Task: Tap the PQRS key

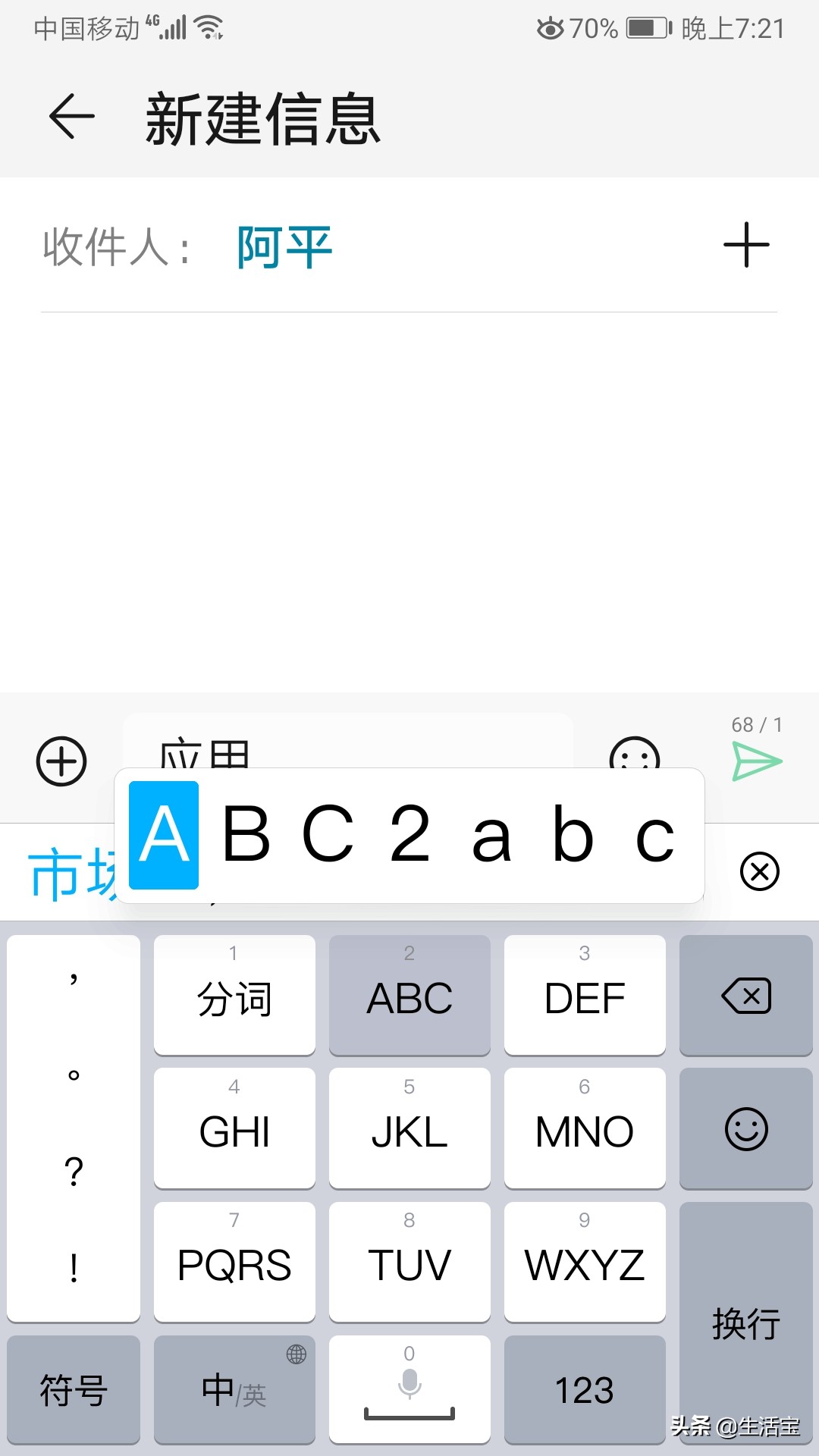Action: 234,1263
